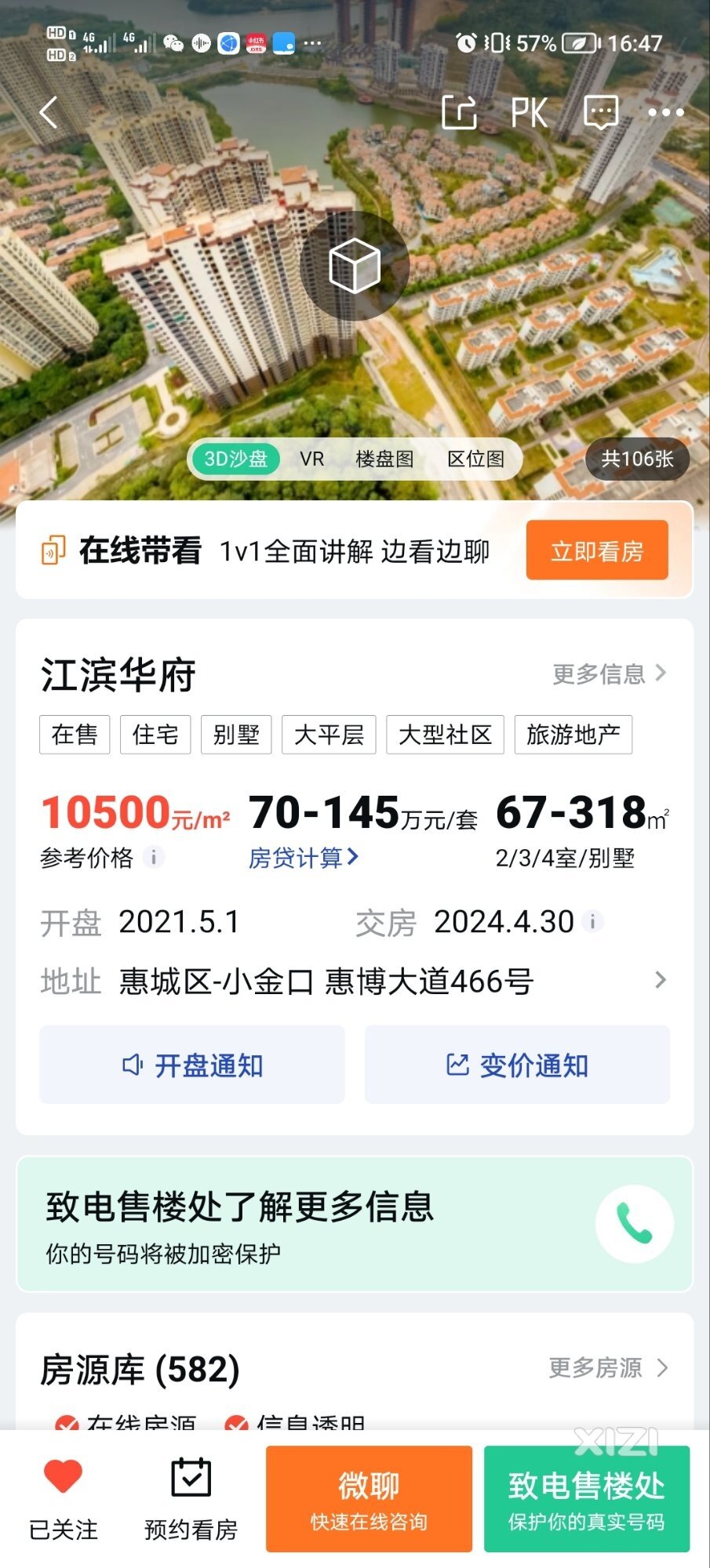Call the sales office via phone icon
This screenshot has height=1568, width=710.
(634, 1224)
